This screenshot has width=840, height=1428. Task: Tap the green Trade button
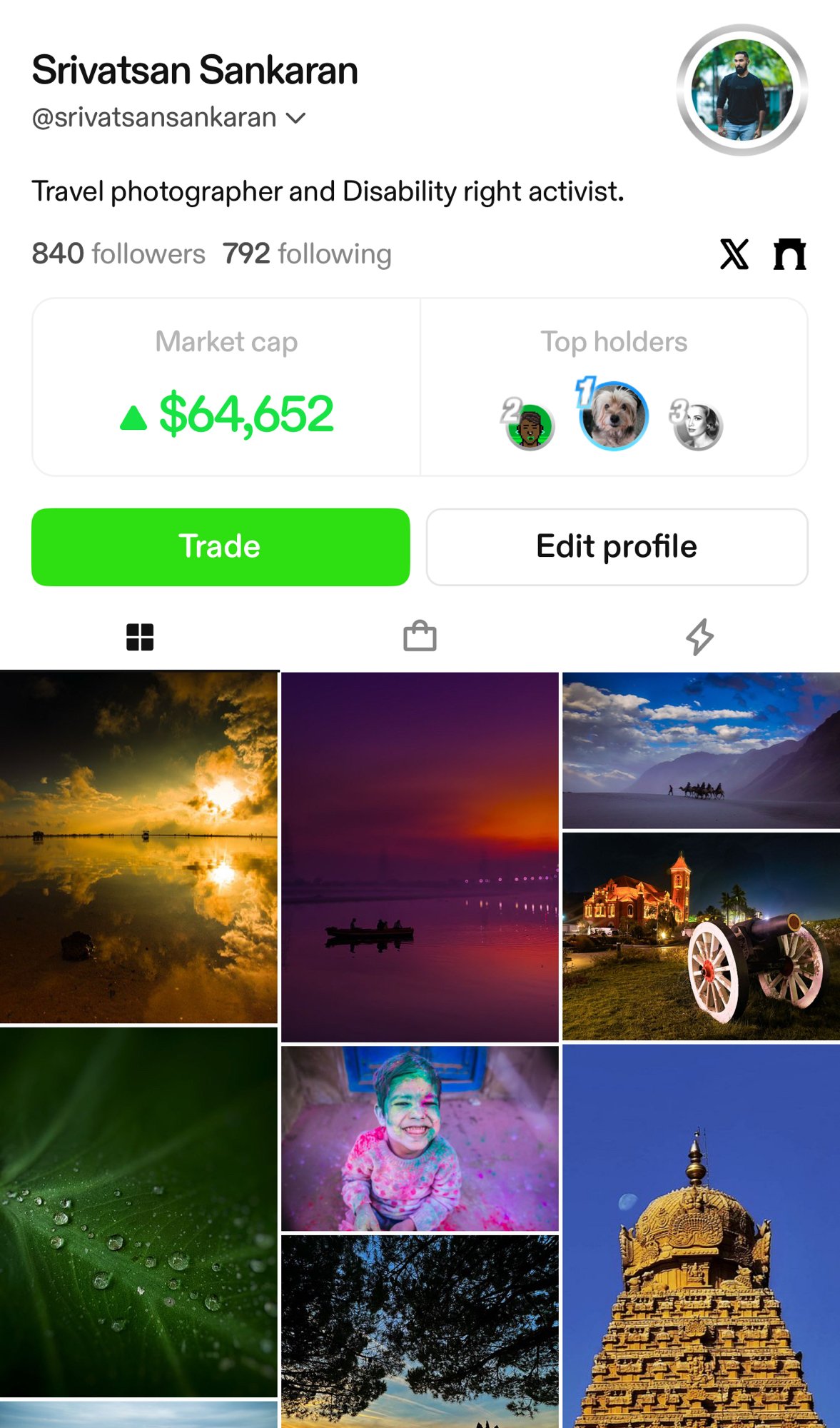click(221, 547)
